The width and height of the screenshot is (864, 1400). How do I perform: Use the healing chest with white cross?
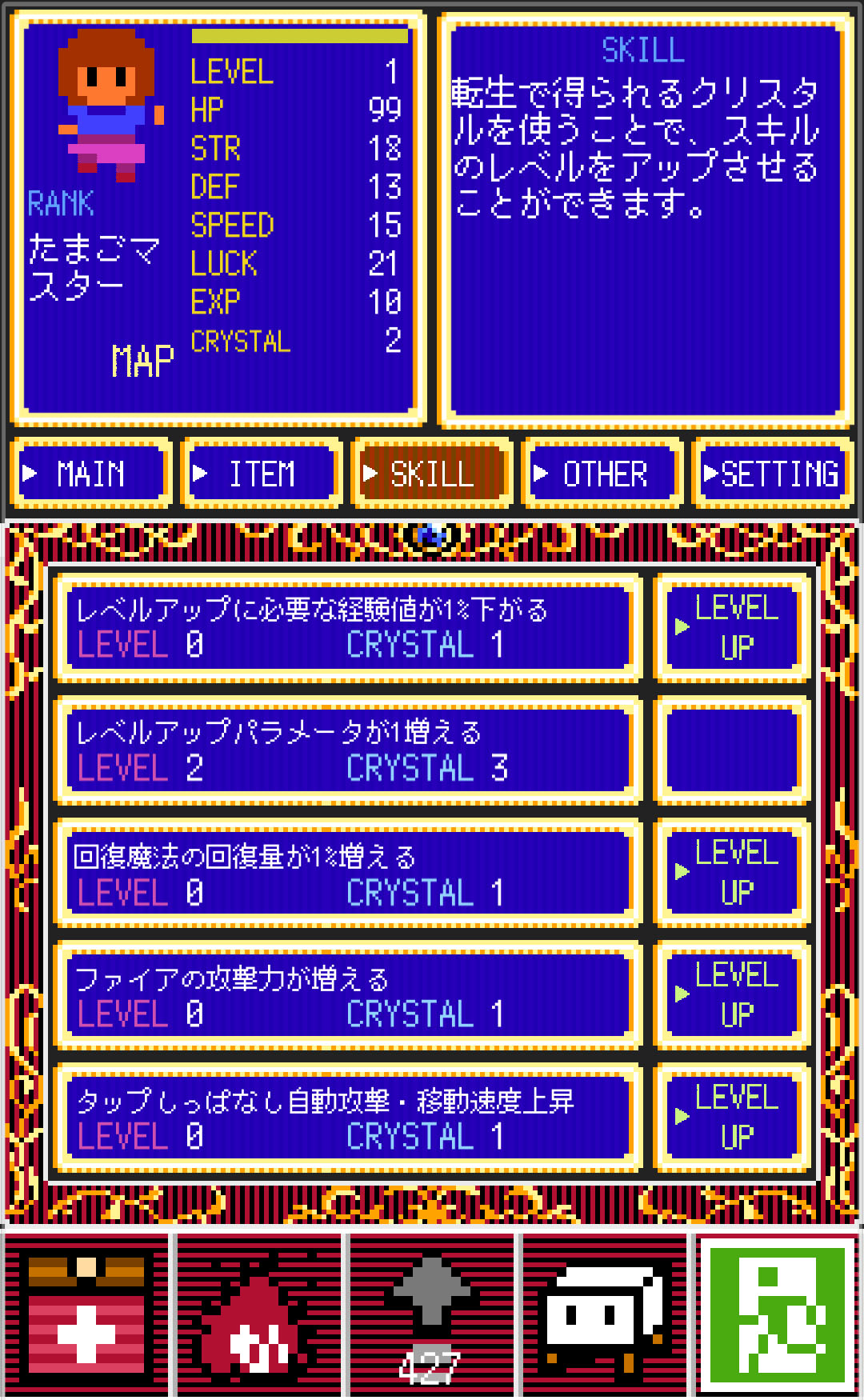click(x=86, y=1314)
